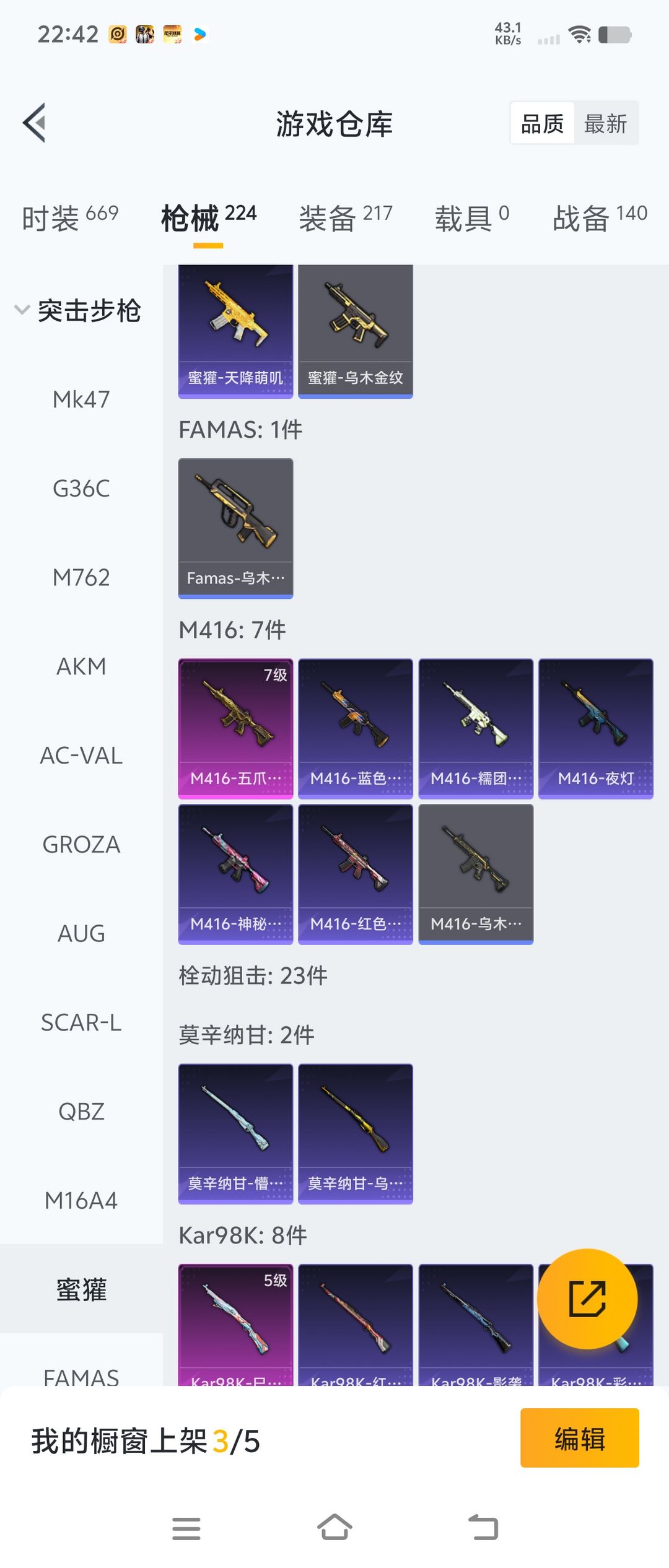The image size is (669, 1568).
Task: Tap the 编辑 button
Action: tap(579, 1438)
